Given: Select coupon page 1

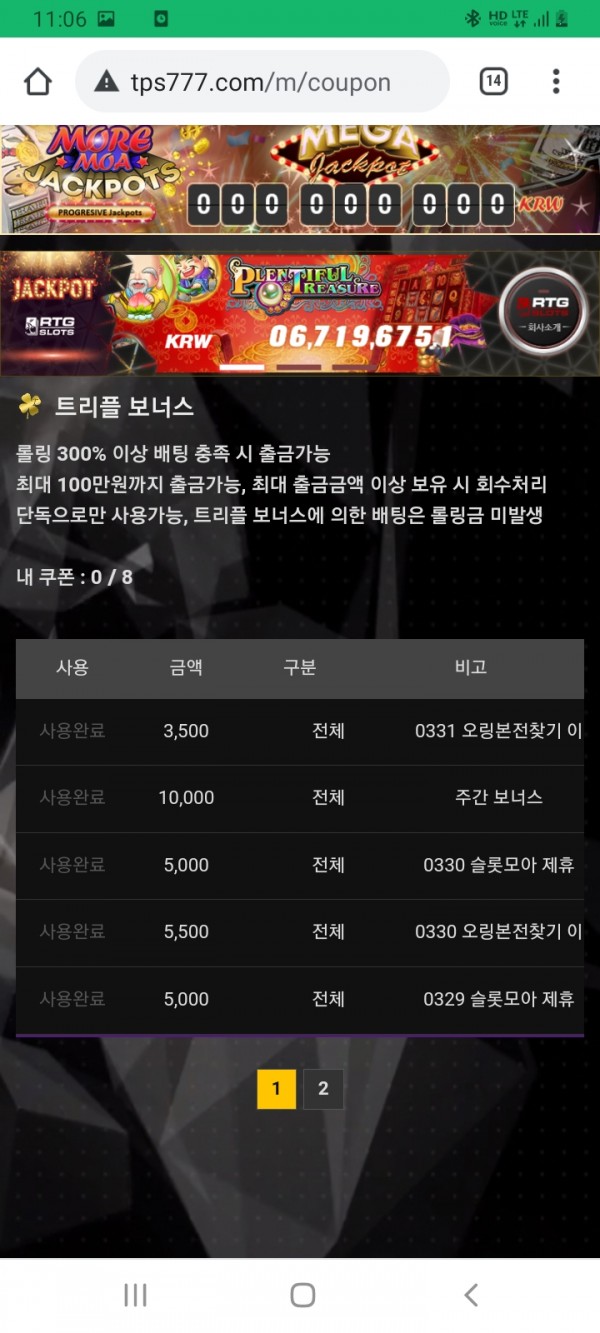Looking at the screenshot, I should 276,1089.
